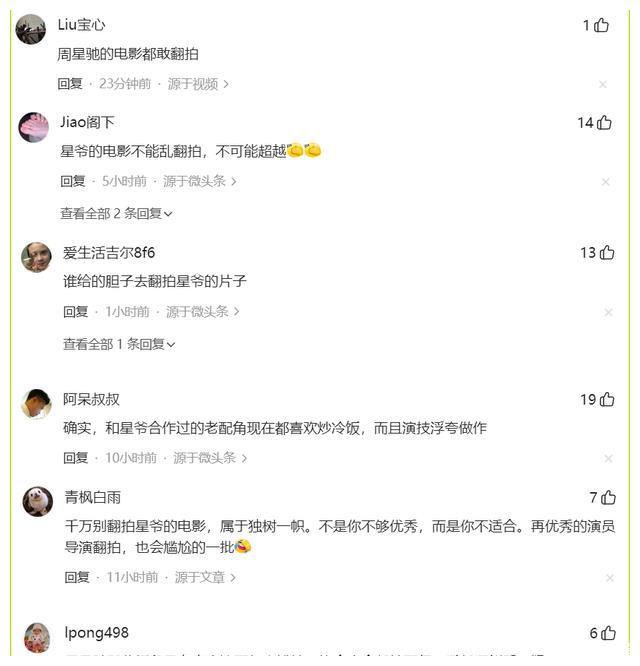
Task: Dismiss 青枫白雨's comment with the X
Action: tap(610, 578)
